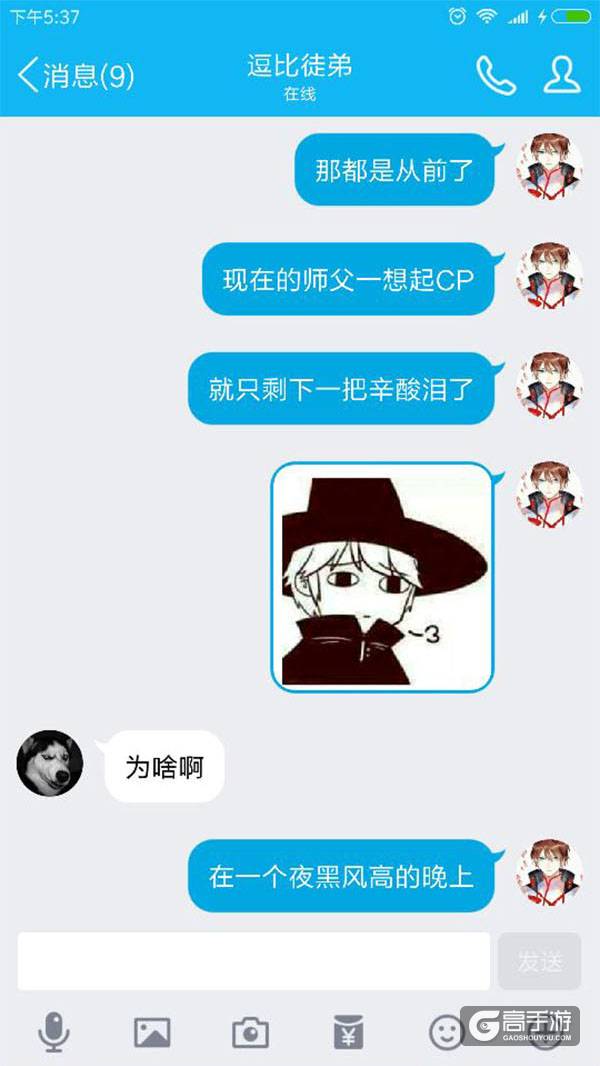Open the contact profile icon
This screenshot has width=600, height=1066.
[x=562, y=75]
